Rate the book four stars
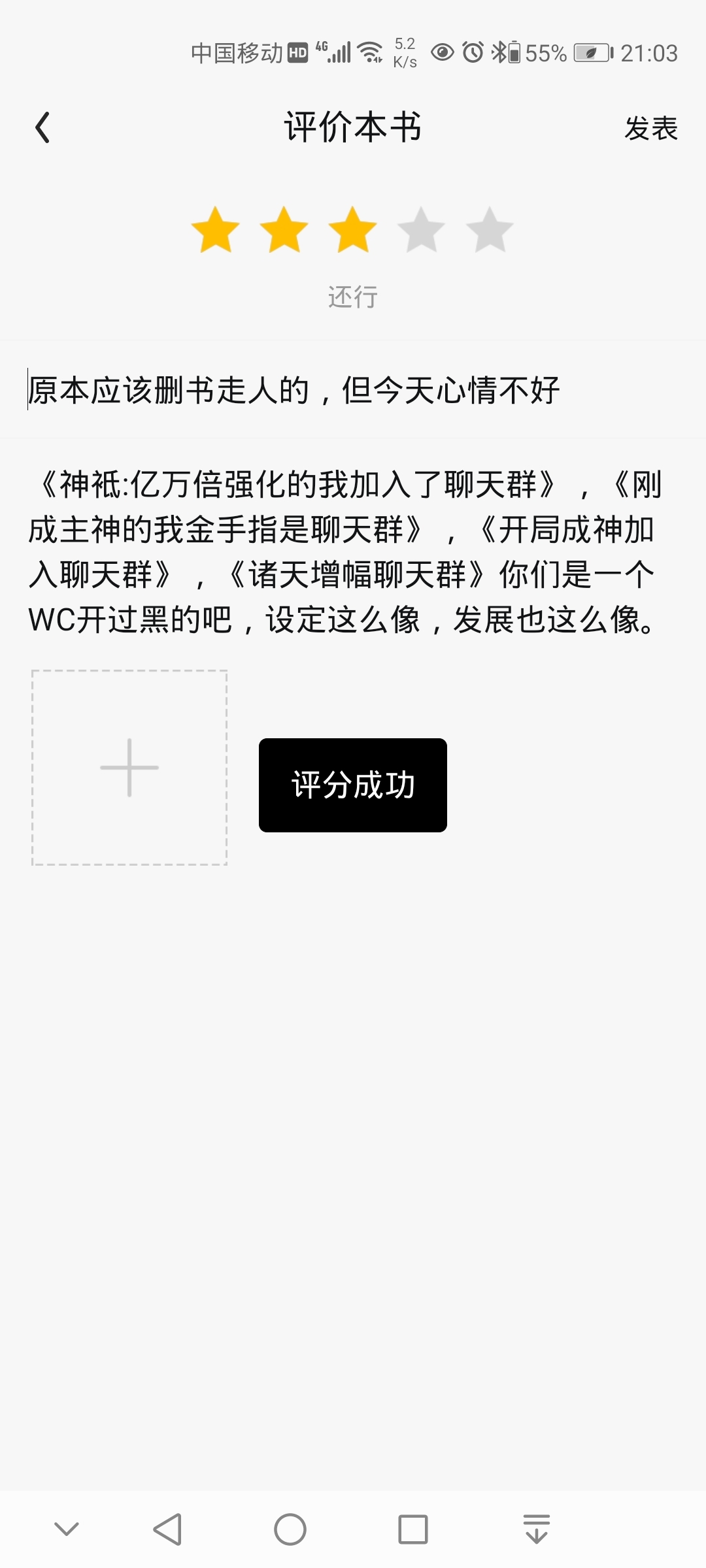This screenshot has width=706, height=1568. coord(421,229)
